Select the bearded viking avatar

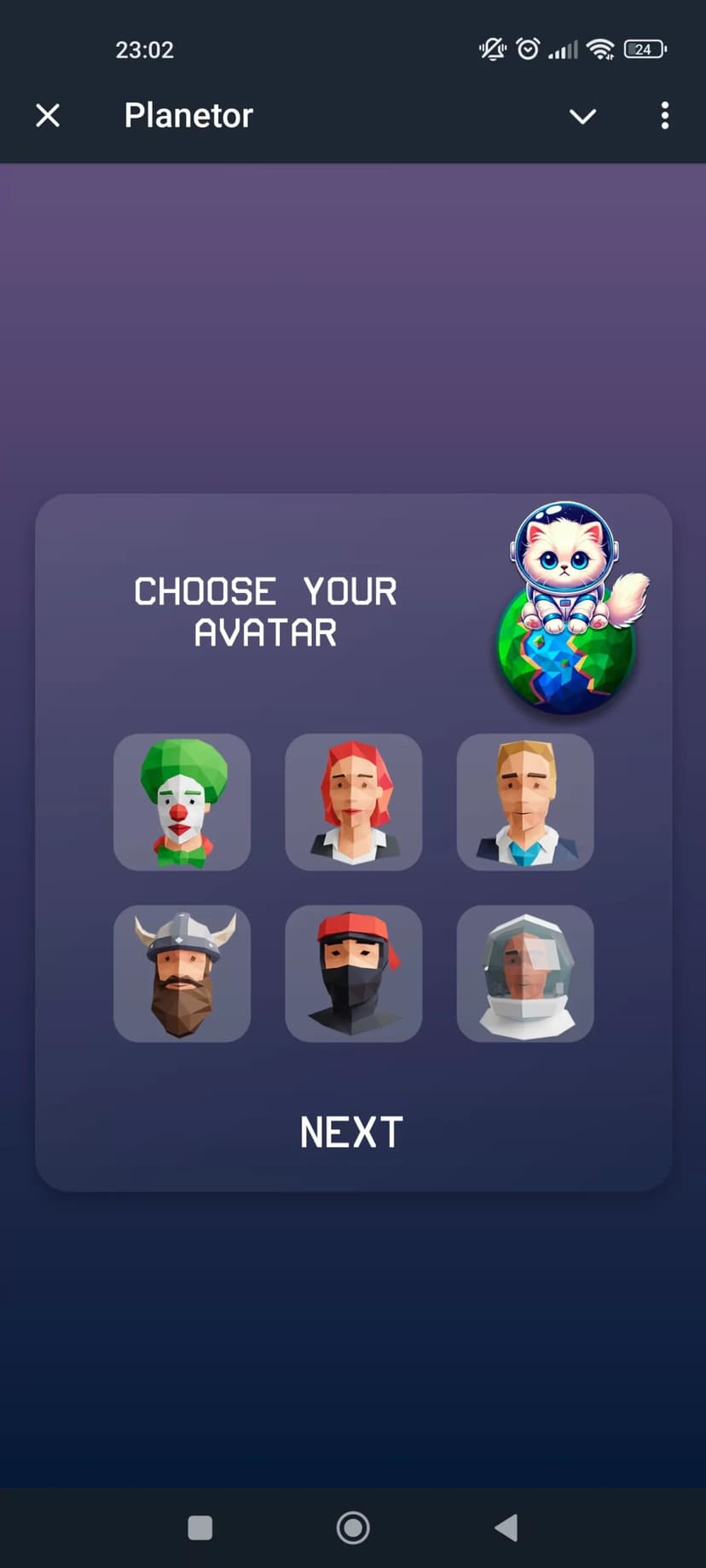tap(182, 973)
